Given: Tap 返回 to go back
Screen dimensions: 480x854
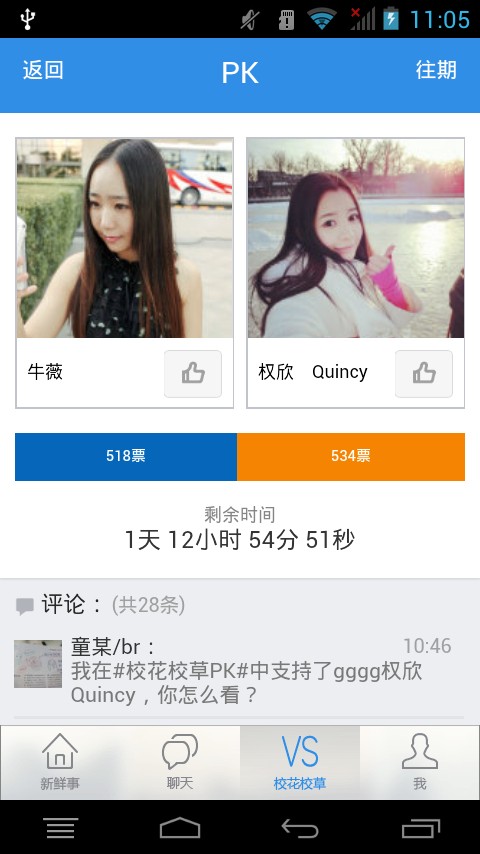Looking at the screenshot, I should [x=43, y=71].
